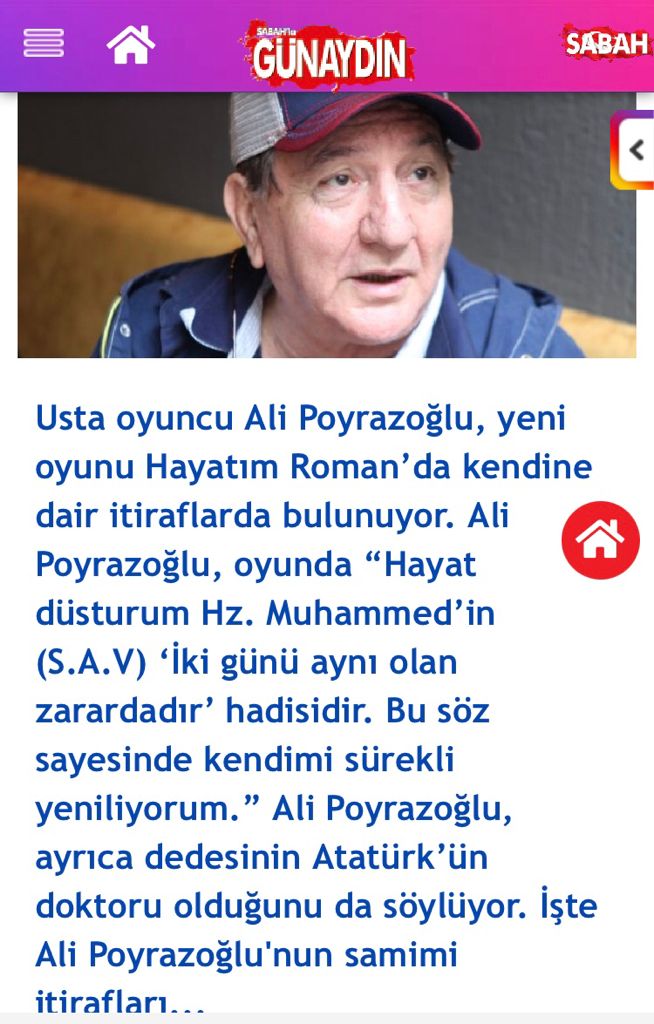Open the hamburger menu

pyautogui.click(x=43, y=43)
